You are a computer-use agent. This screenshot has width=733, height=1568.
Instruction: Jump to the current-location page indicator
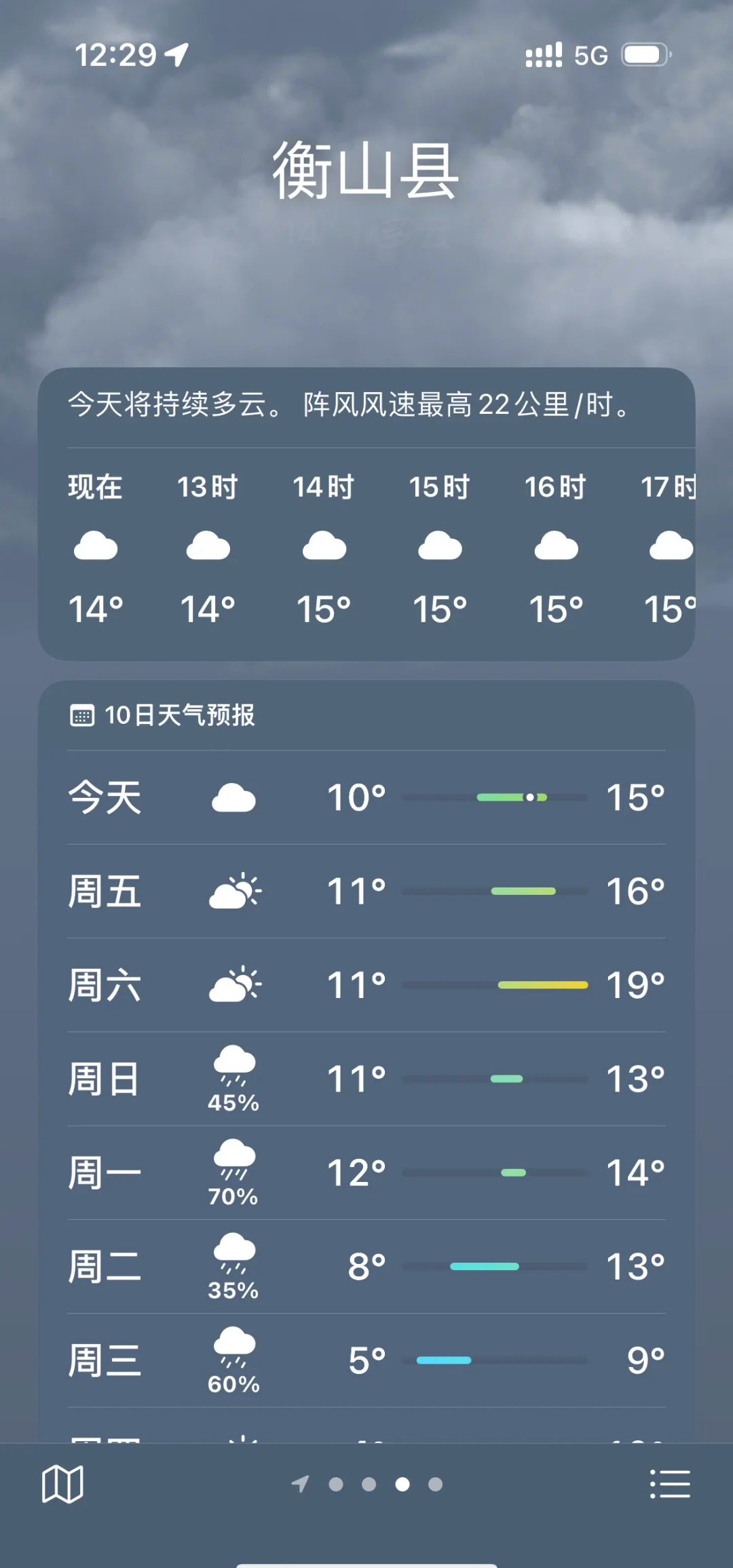coord(300,1484)
